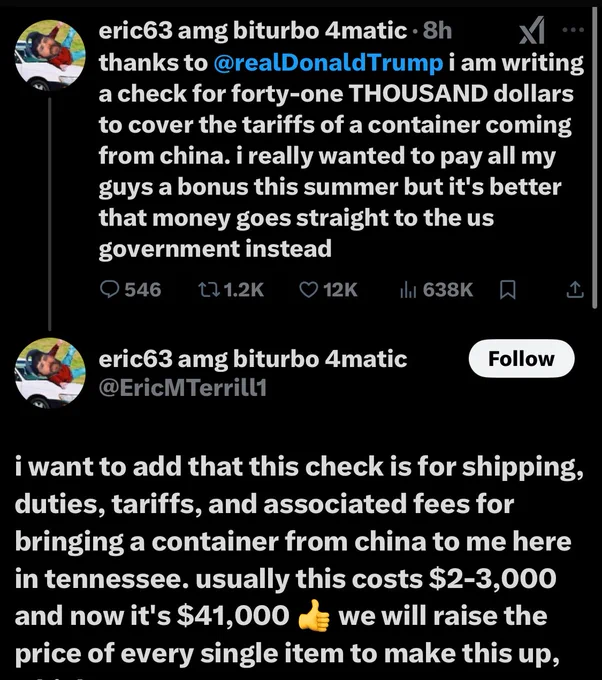Open @EricMTerrill1 profile handle
This screenshot has height=680, width=602.
(x=183, y=388)
